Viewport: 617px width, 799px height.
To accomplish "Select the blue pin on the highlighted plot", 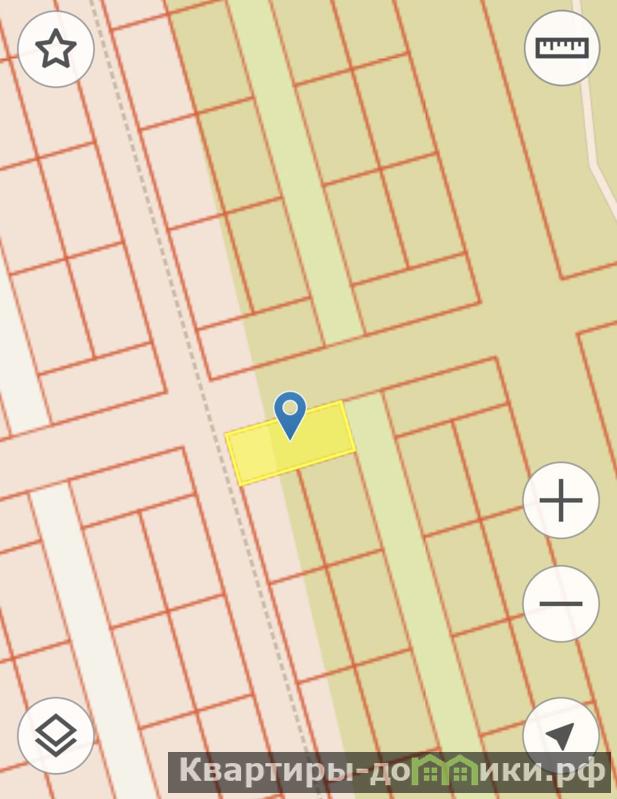I will pos(290,414).
